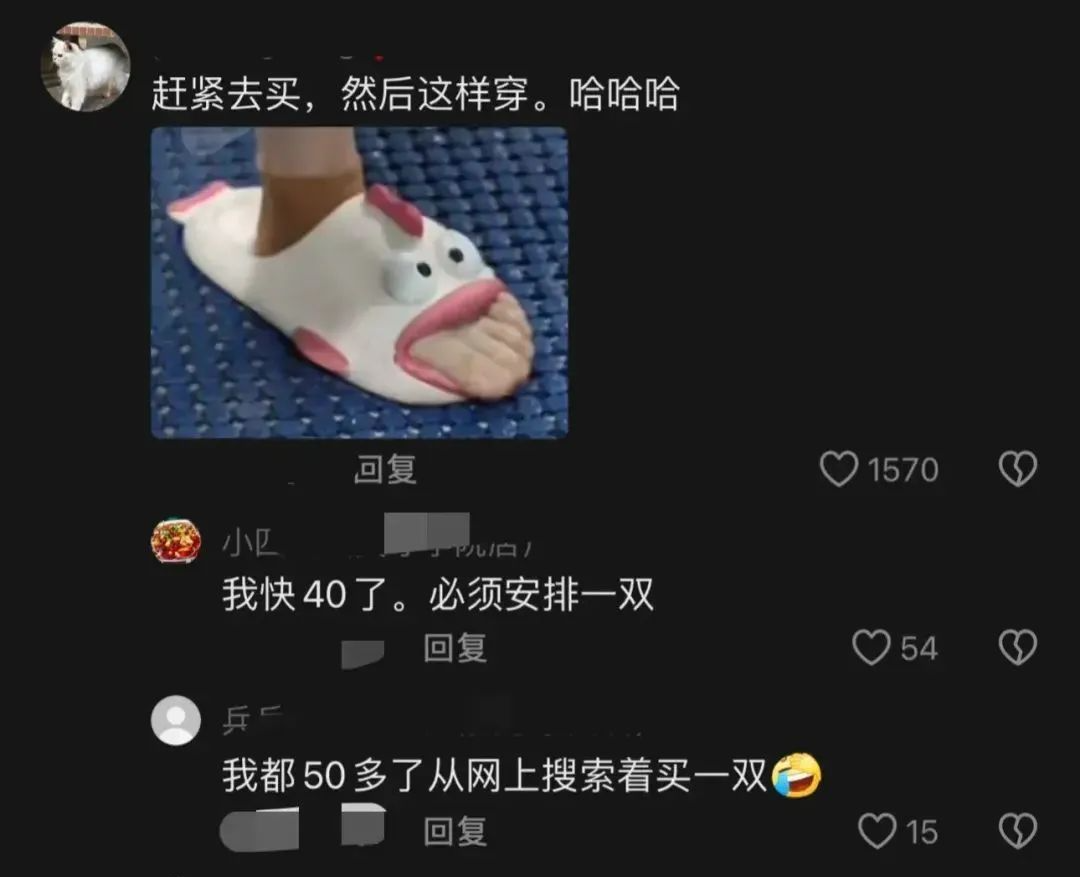This screenshot has width=1080, height=877.
Task: Reply to '我都50多了从网上搜索着买一双'
Action: click(x=455, y=831)
